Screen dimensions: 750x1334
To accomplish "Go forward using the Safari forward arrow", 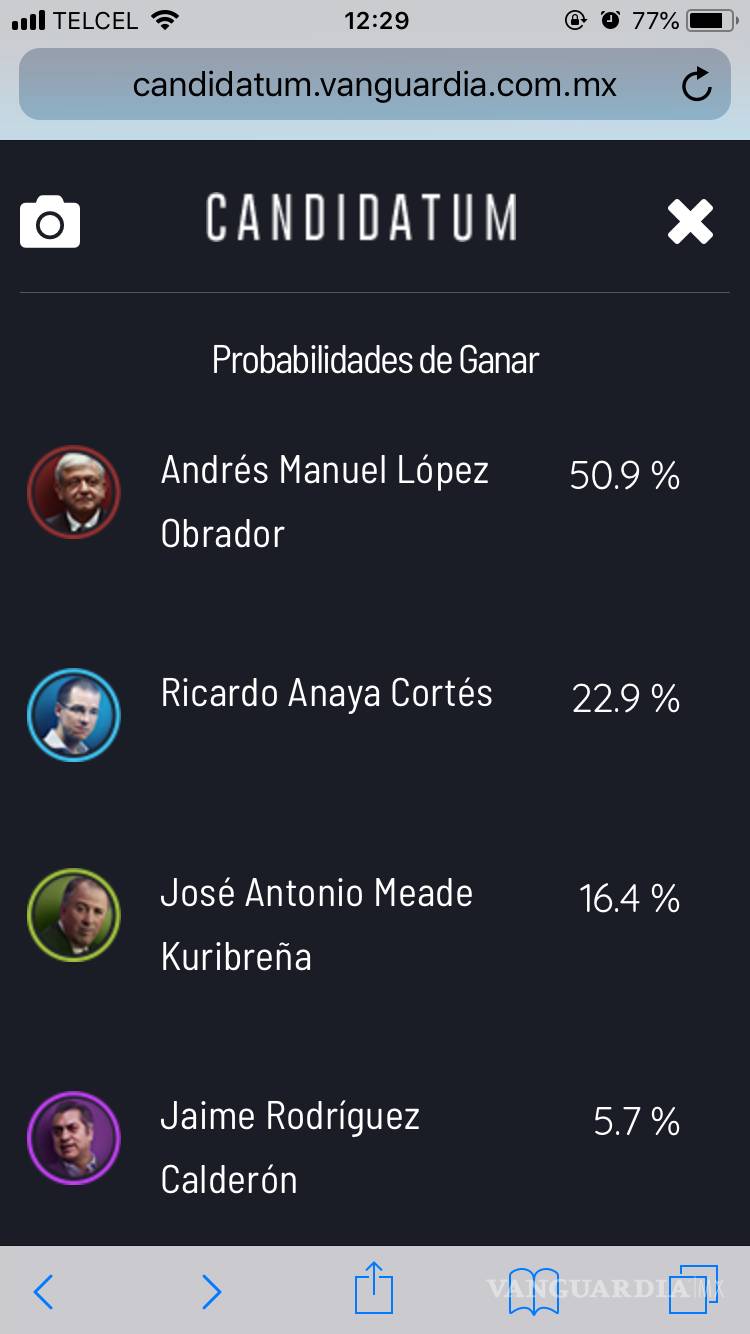I will 211,1292.
